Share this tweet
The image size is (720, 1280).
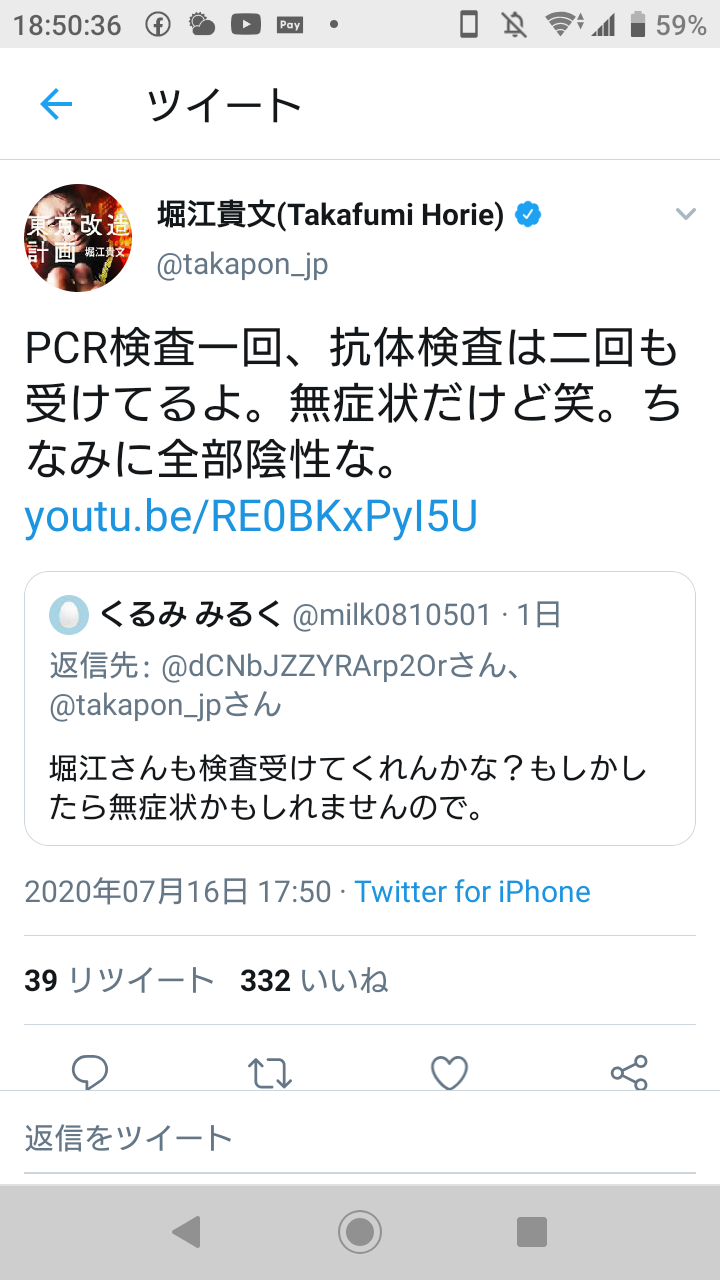[x=629, y=1072]
